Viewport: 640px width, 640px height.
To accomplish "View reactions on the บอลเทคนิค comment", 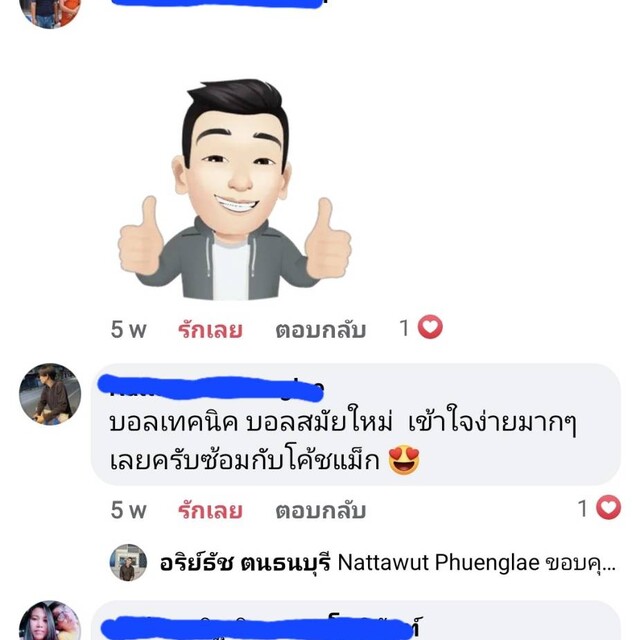I will point(599,508).
